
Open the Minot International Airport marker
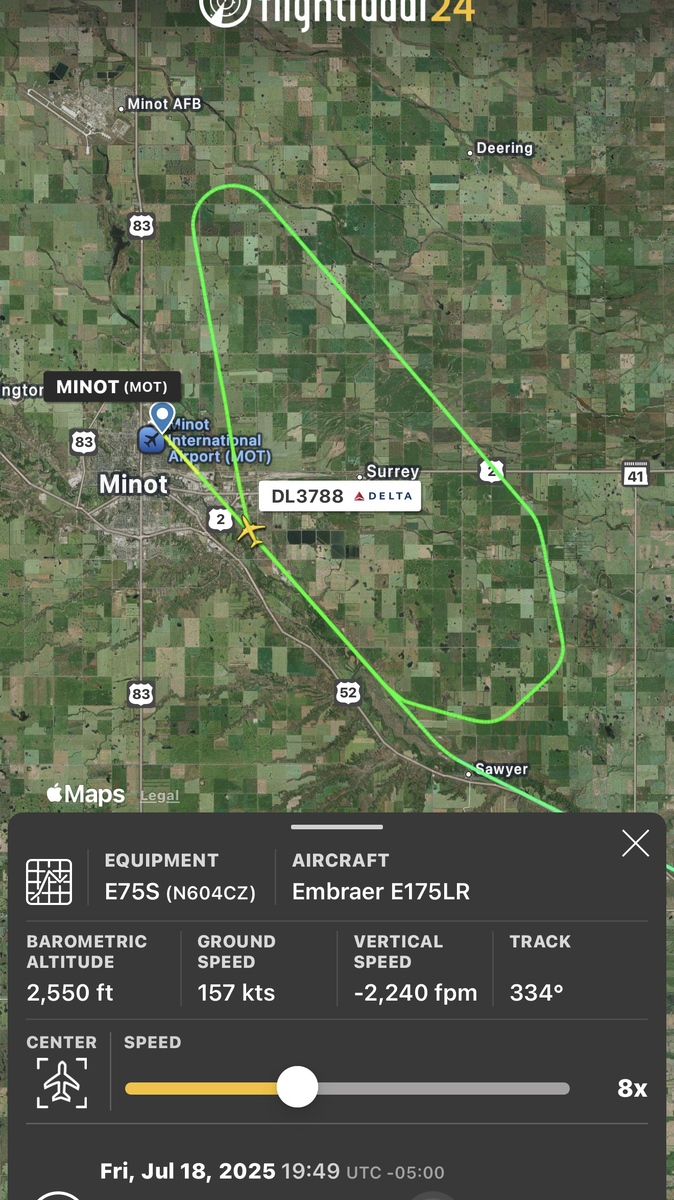152,439
